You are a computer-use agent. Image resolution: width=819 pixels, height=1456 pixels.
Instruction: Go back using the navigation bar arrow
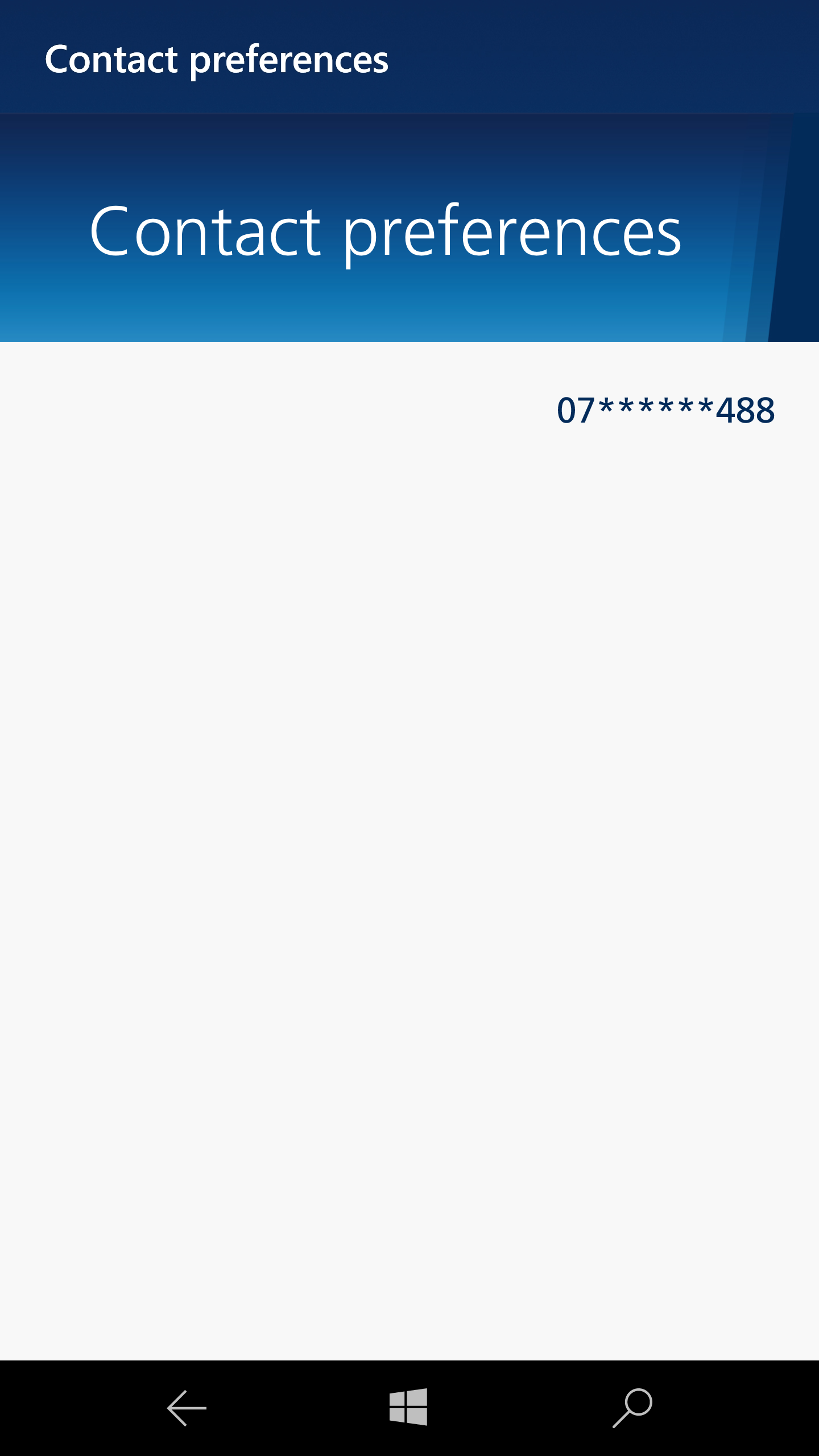click(x=187, y=1408)
